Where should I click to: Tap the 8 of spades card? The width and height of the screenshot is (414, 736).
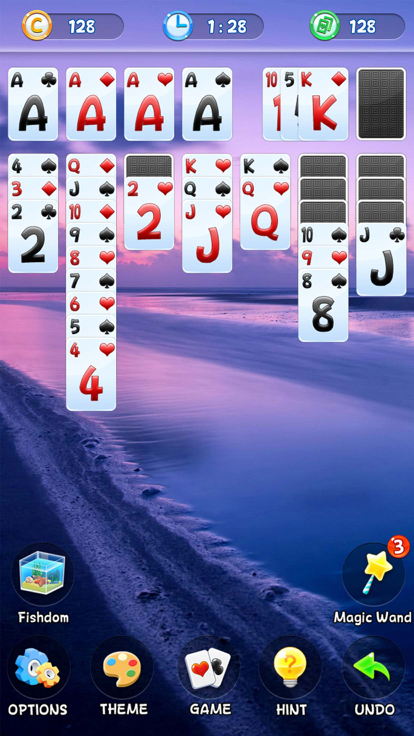point(323,305)
